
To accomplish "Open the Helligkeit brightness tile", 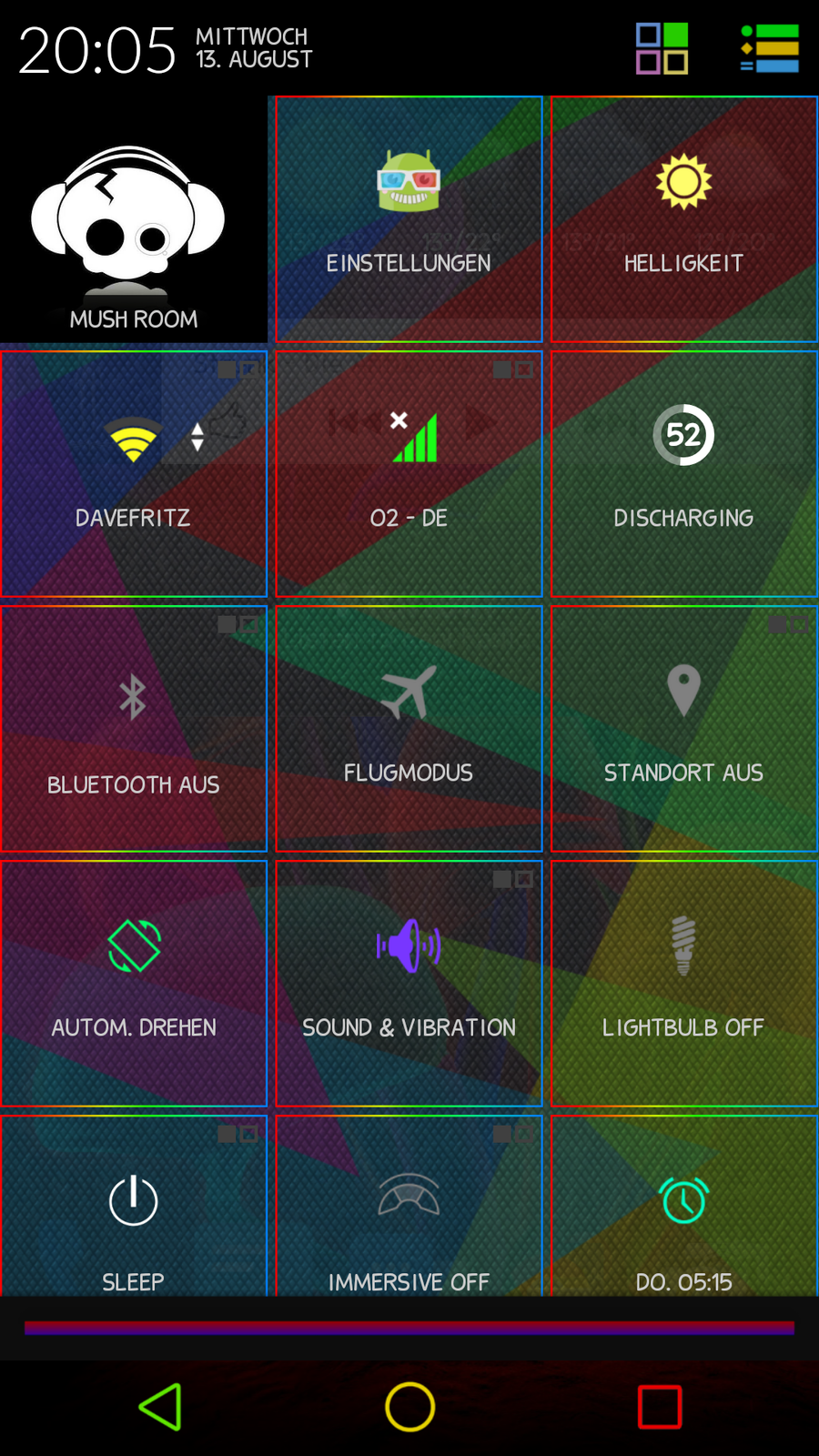I will (x=683, y=218).
